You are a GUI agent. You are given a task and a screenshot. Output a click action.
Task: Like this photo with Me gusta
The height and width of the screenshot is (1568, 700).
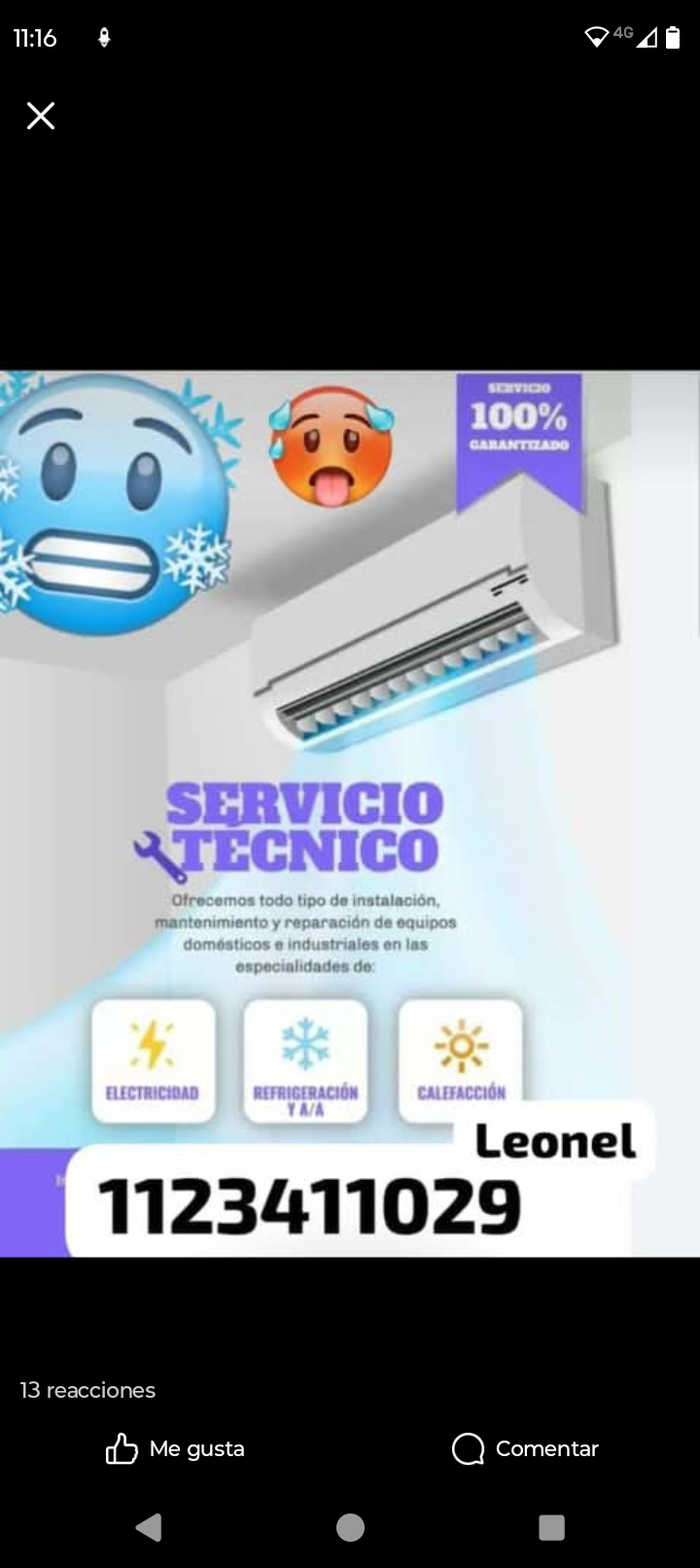pyautogui.click(x=175, y=1448)
